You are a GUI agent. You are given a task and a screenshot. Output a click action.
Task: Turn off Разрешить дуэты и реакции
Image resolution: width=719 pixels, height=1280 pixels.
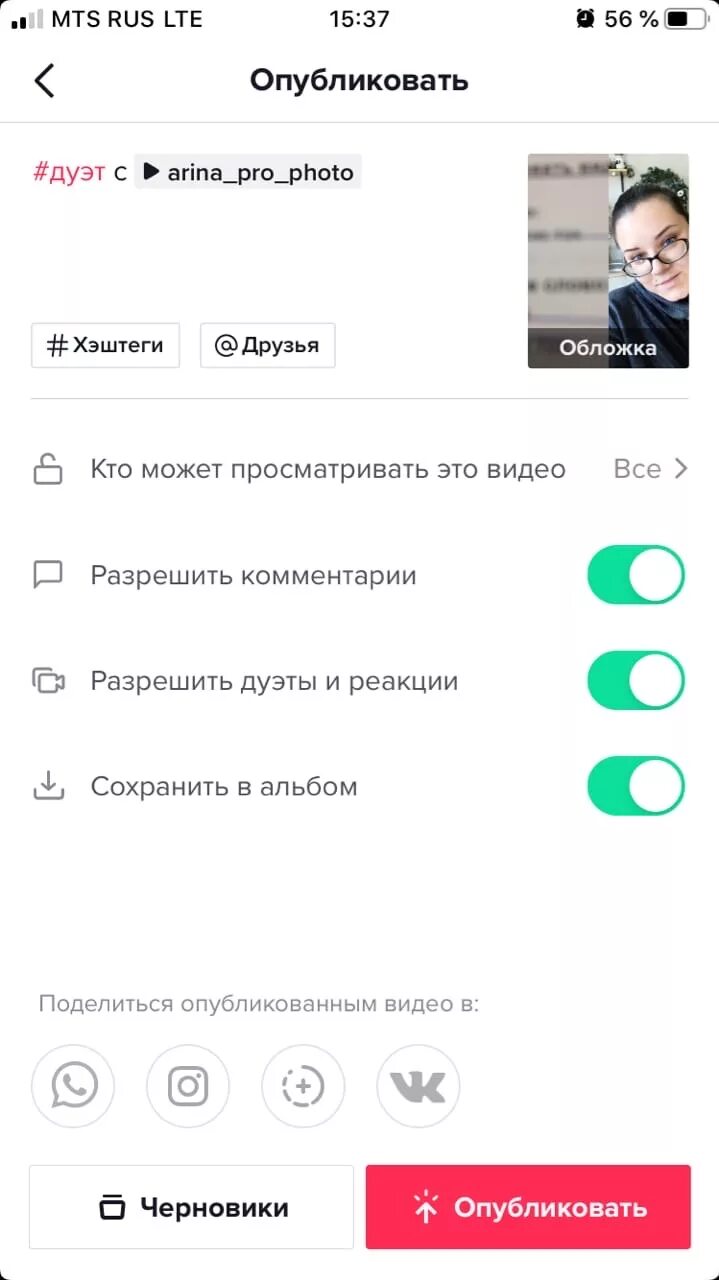click(x=636, y=681)
